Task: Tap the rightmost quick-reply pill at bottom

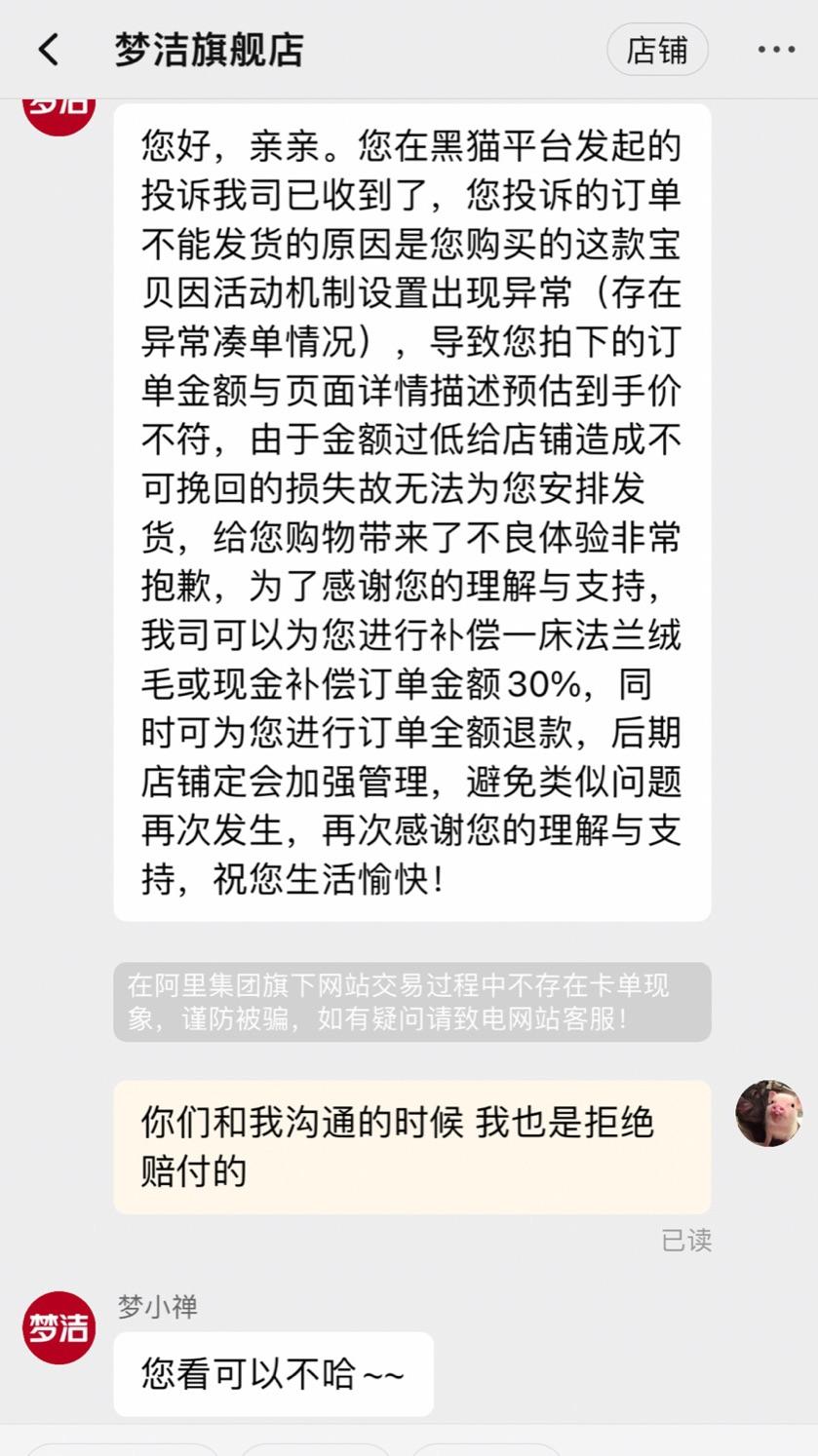Action: tap(487, 1450)
